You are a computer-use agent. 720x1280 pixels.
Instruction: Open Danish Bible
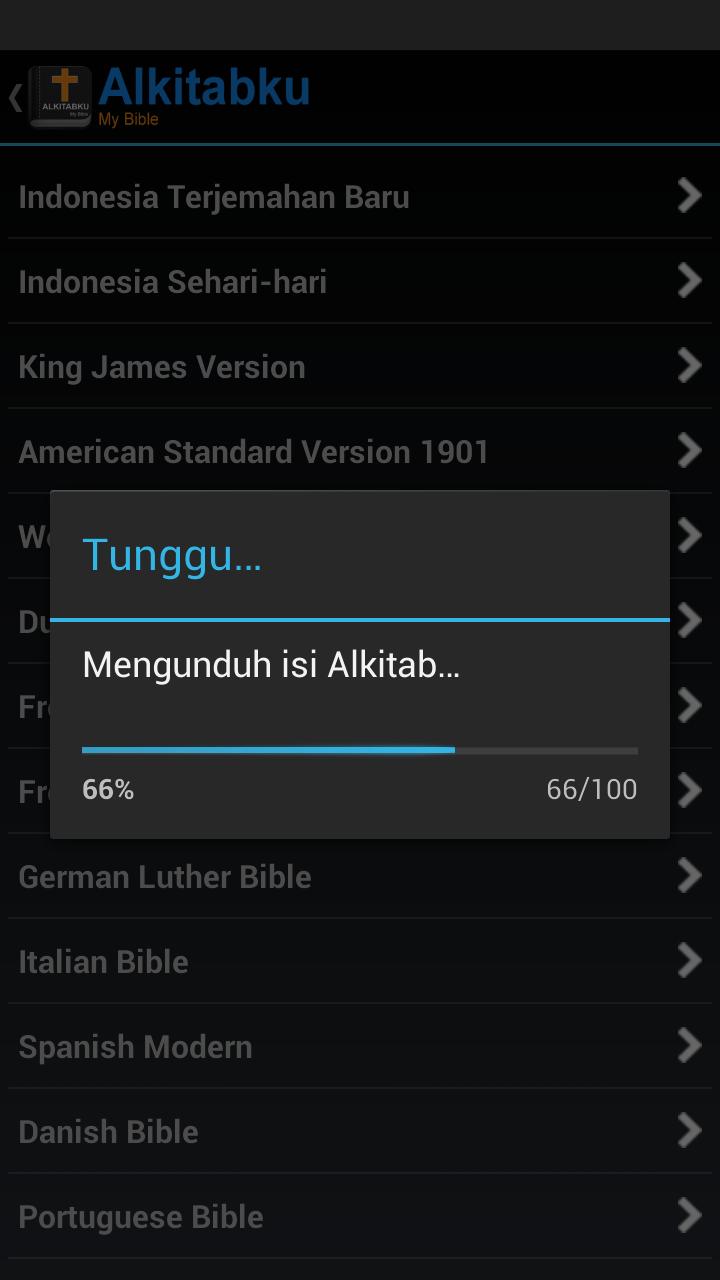click(x=360, y=1131)
